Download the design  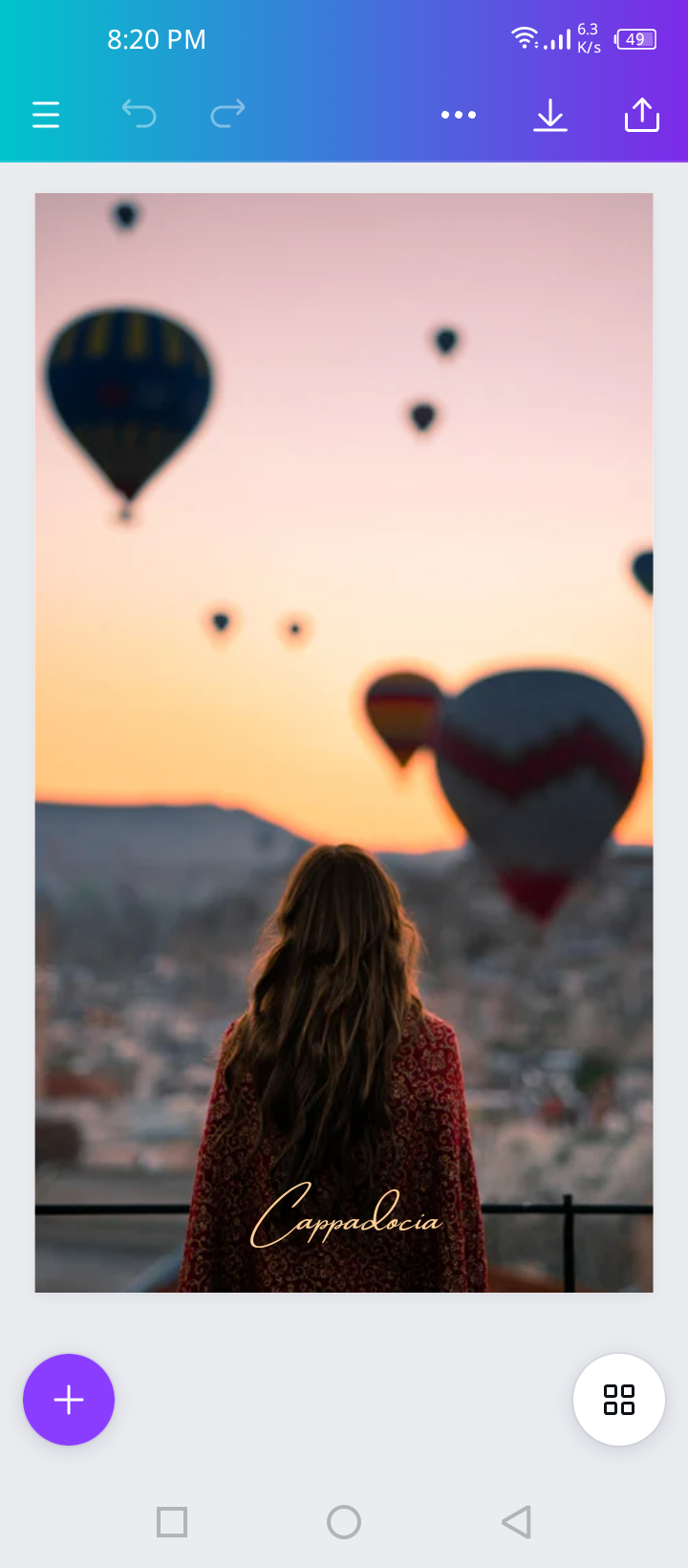(x=550, y=115)
